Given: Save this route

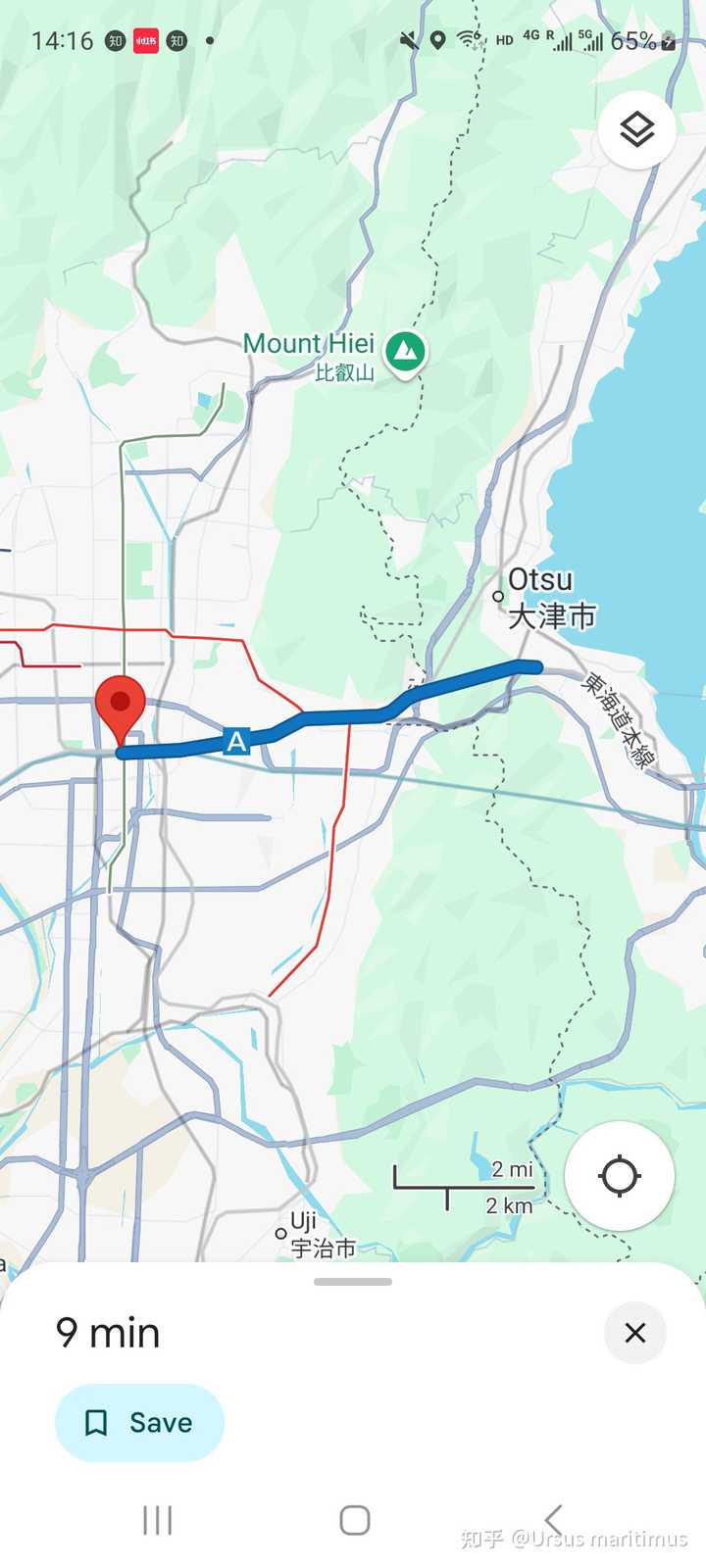Looking at the screenshot, I should coord(139,1423).
